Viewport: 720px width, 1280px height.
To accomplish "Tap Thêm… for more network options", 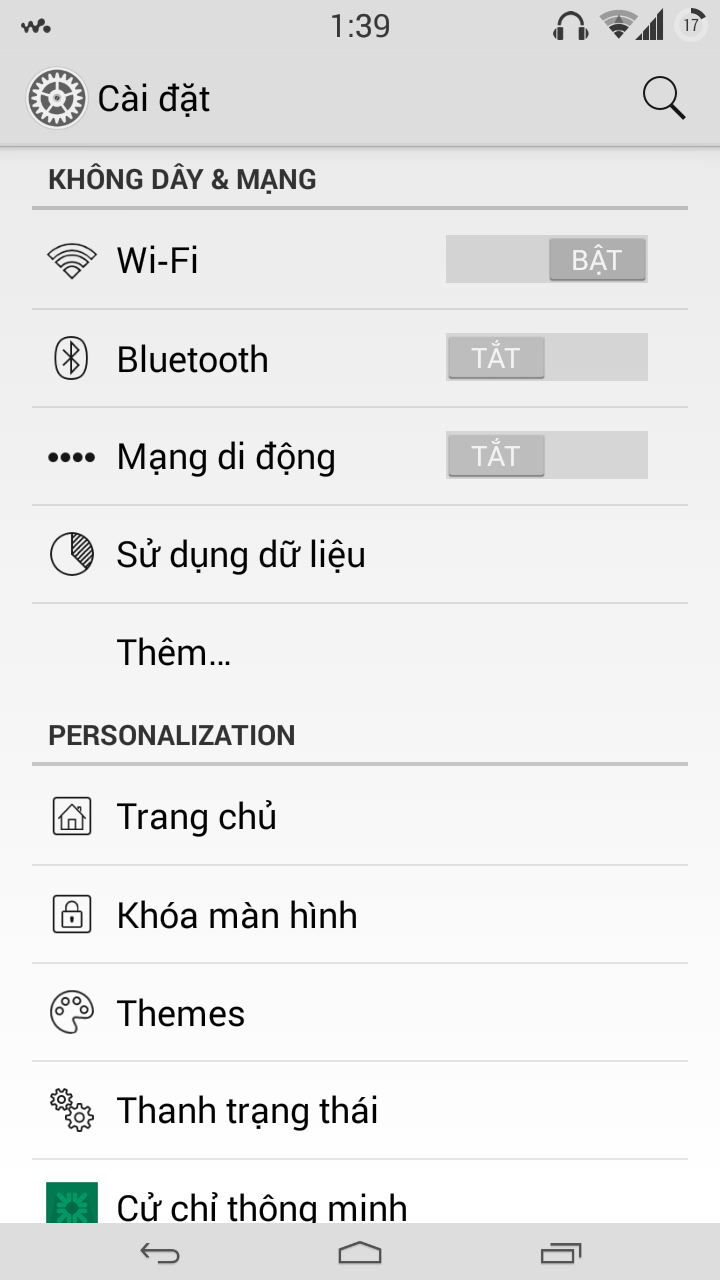I will [360, 652].
